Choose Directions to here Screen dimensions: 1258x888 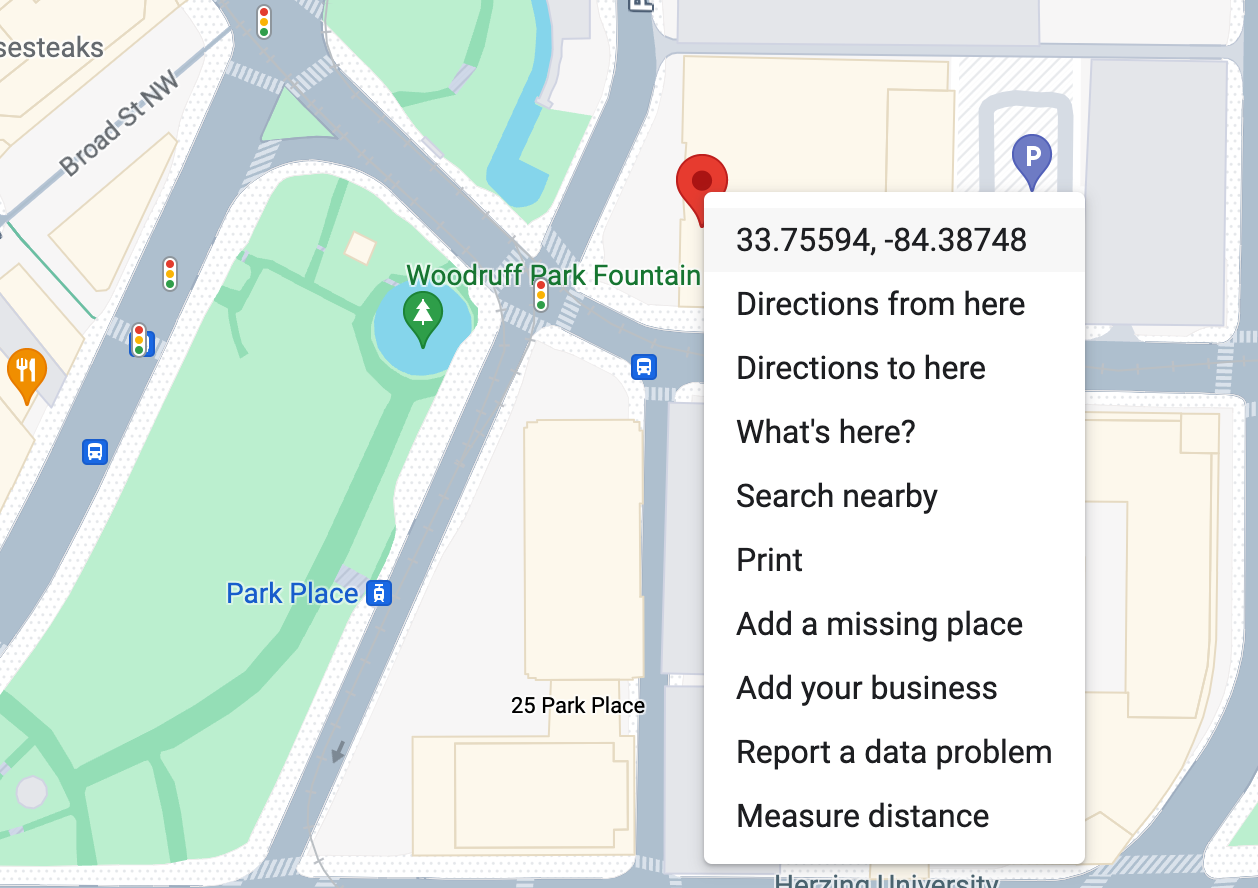[860, 368]
